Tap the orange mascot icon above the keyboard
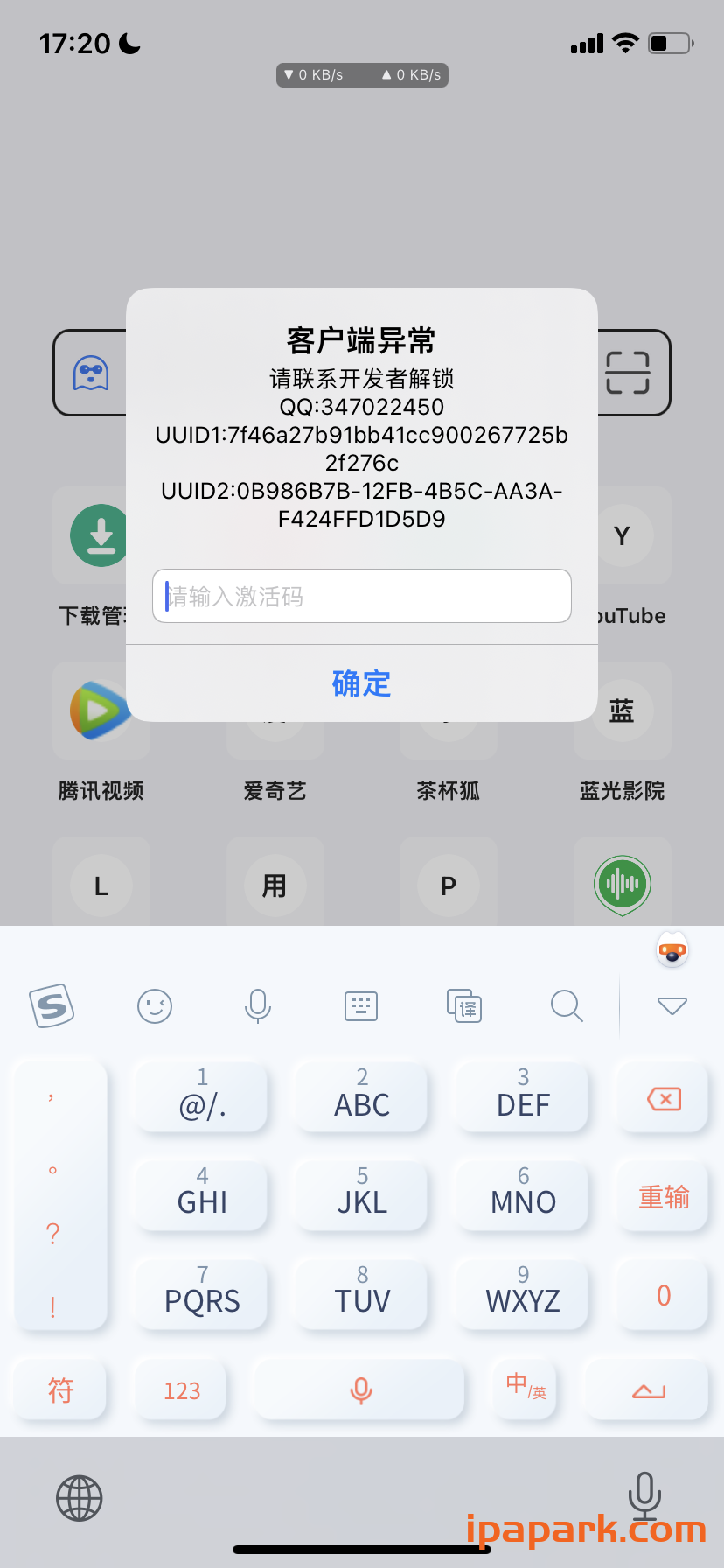Viewport: 724px width, 1568px height. (x=672, y=949)
